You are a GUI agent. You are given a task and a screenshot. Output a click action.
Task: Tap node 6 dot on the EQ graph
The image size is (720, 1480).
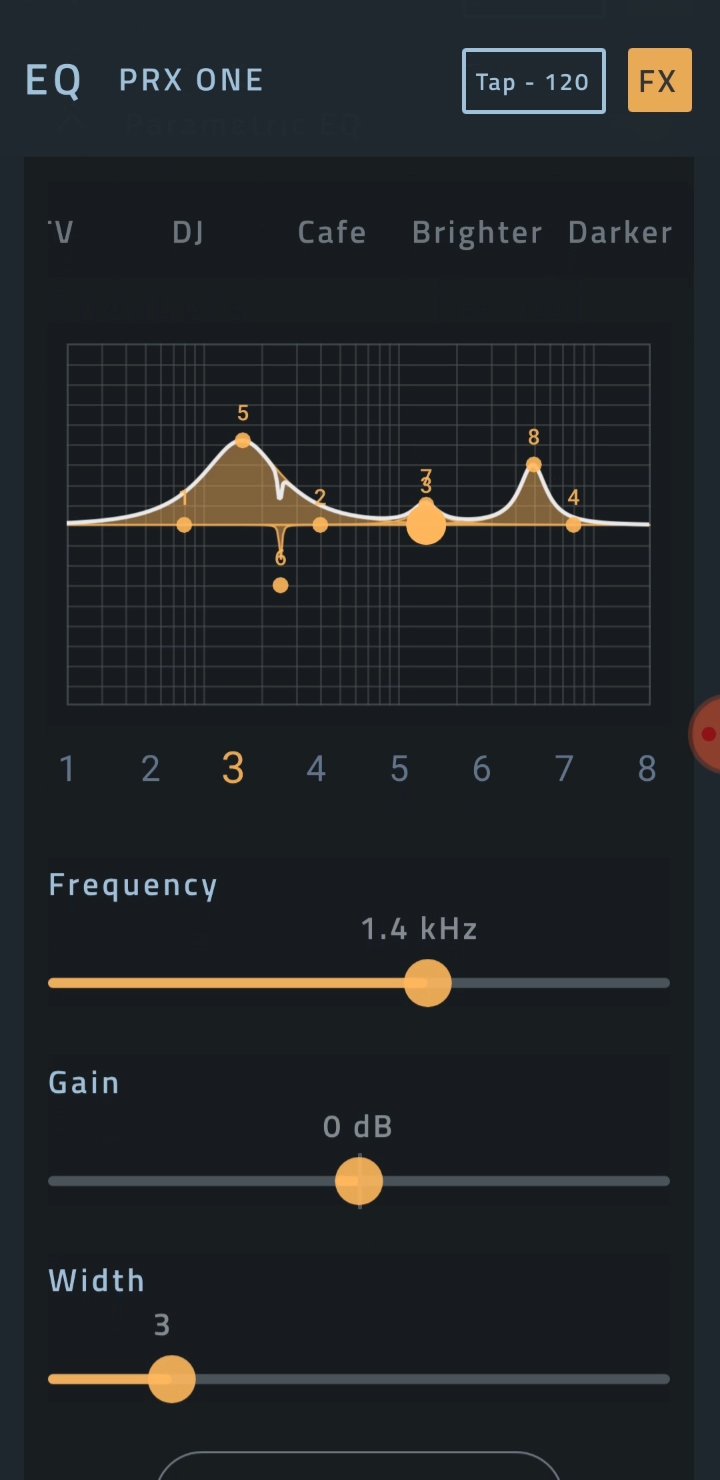coord(280,585)
